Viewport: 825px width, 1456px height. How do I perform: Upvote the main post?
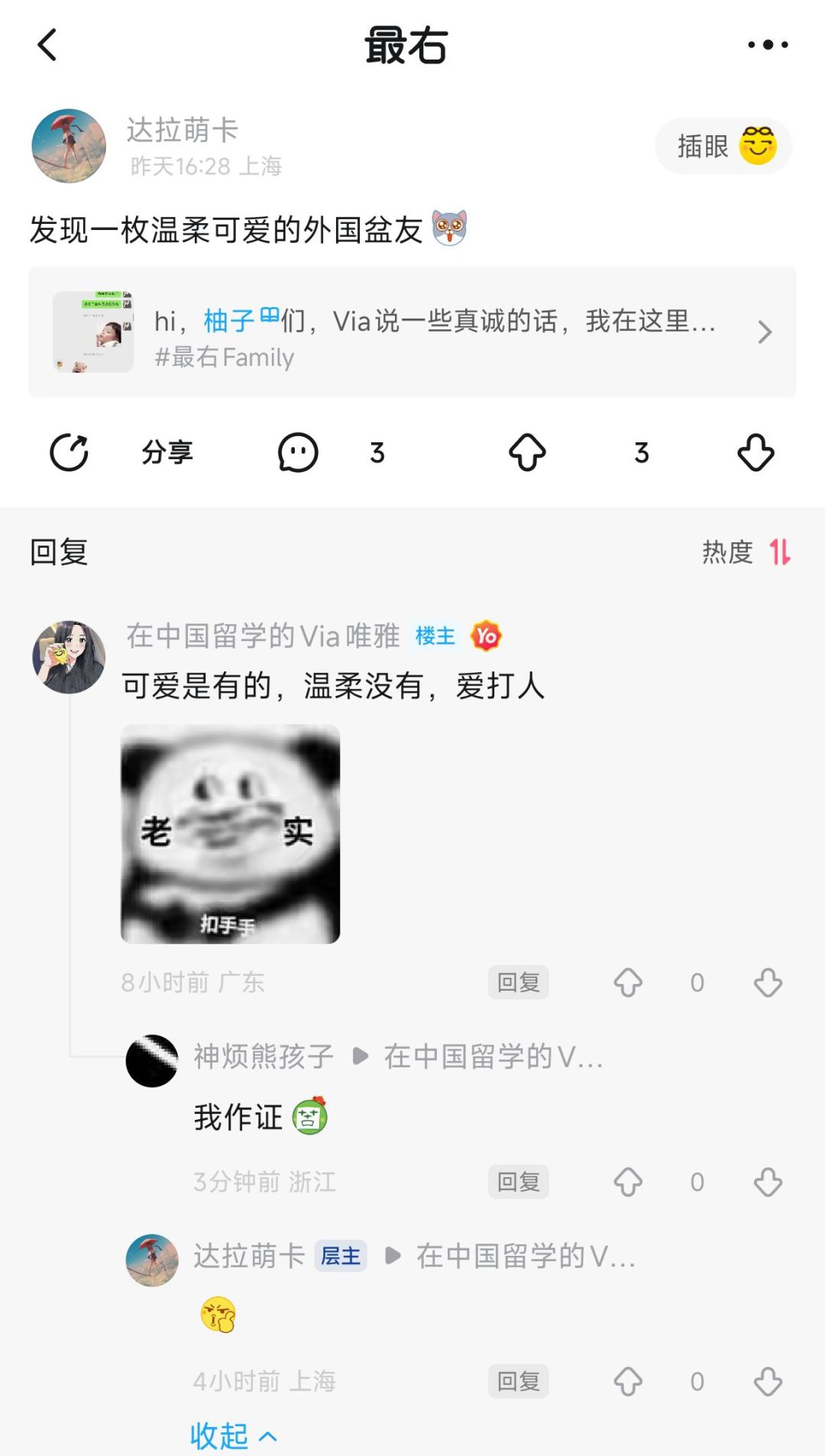click(527, 452)
